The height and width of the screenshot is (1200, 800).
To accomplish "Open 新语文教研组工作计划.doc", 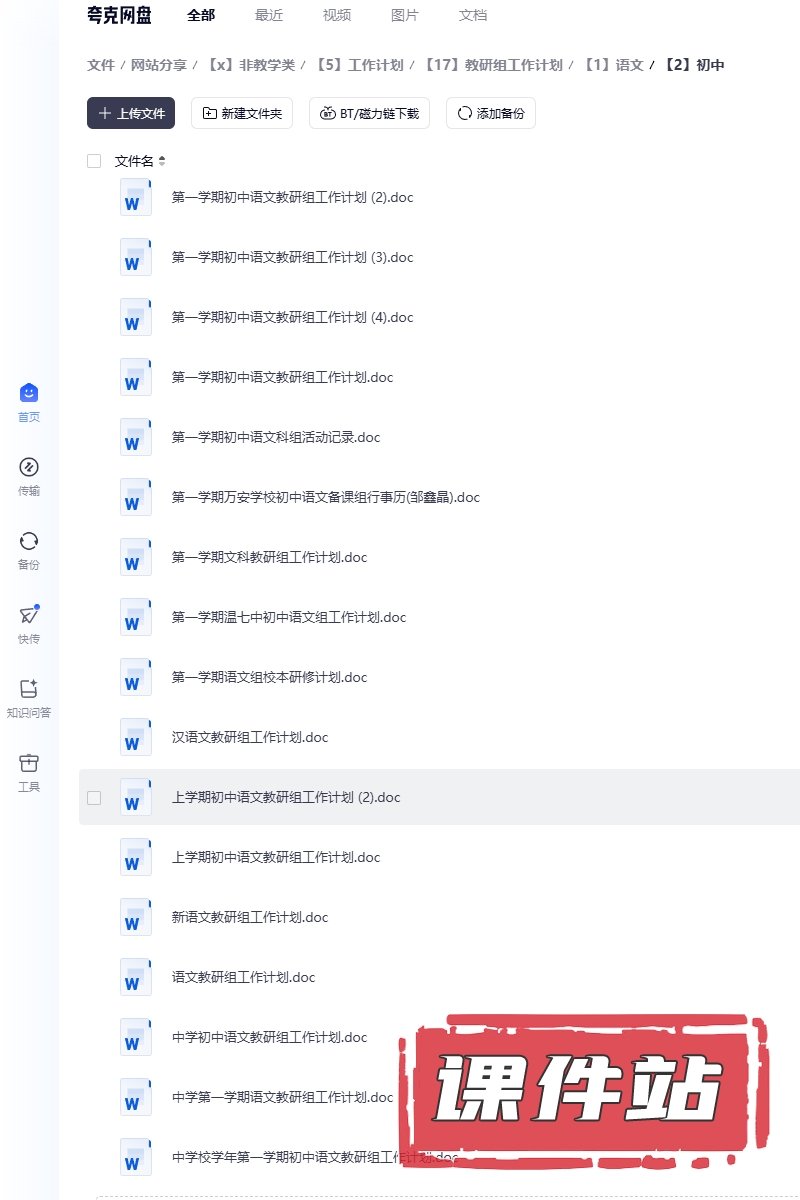I will point(250,917).
